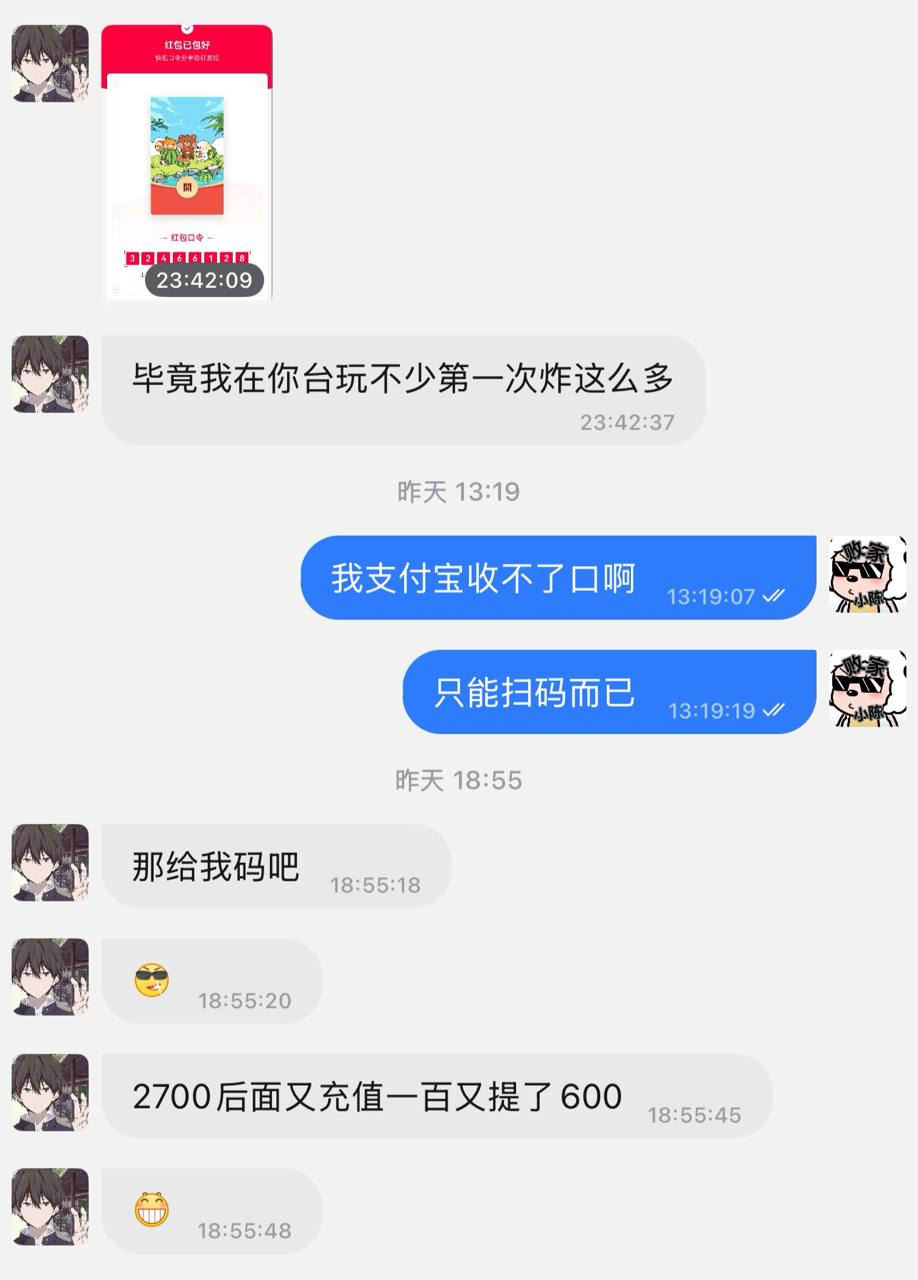This screenshot has width=918, height=1280.
Task: Tap sender's avatar beside the 2700后面又充值 message
Action: tap(50, 1092)
